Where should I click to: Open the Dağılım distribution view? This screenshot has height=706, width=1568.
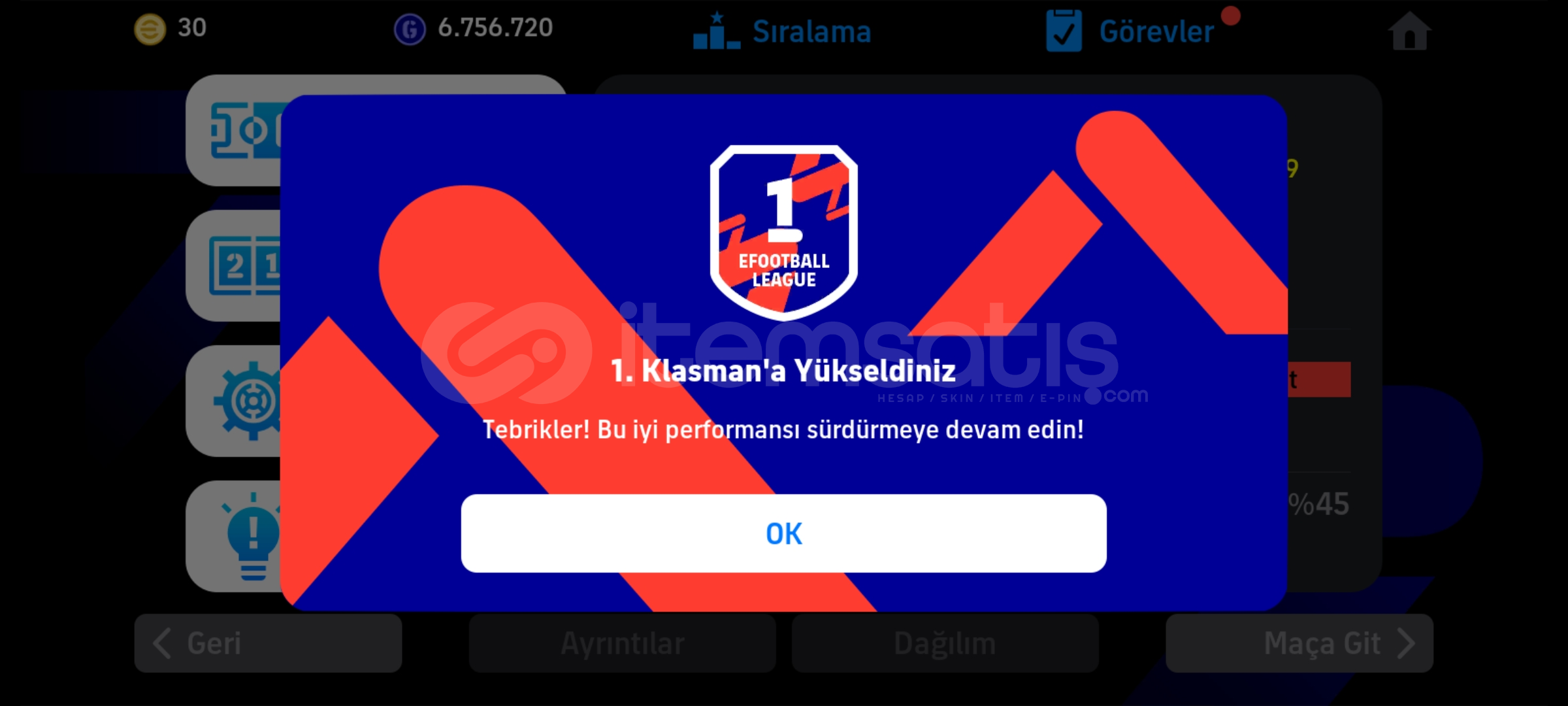(945, 643)
